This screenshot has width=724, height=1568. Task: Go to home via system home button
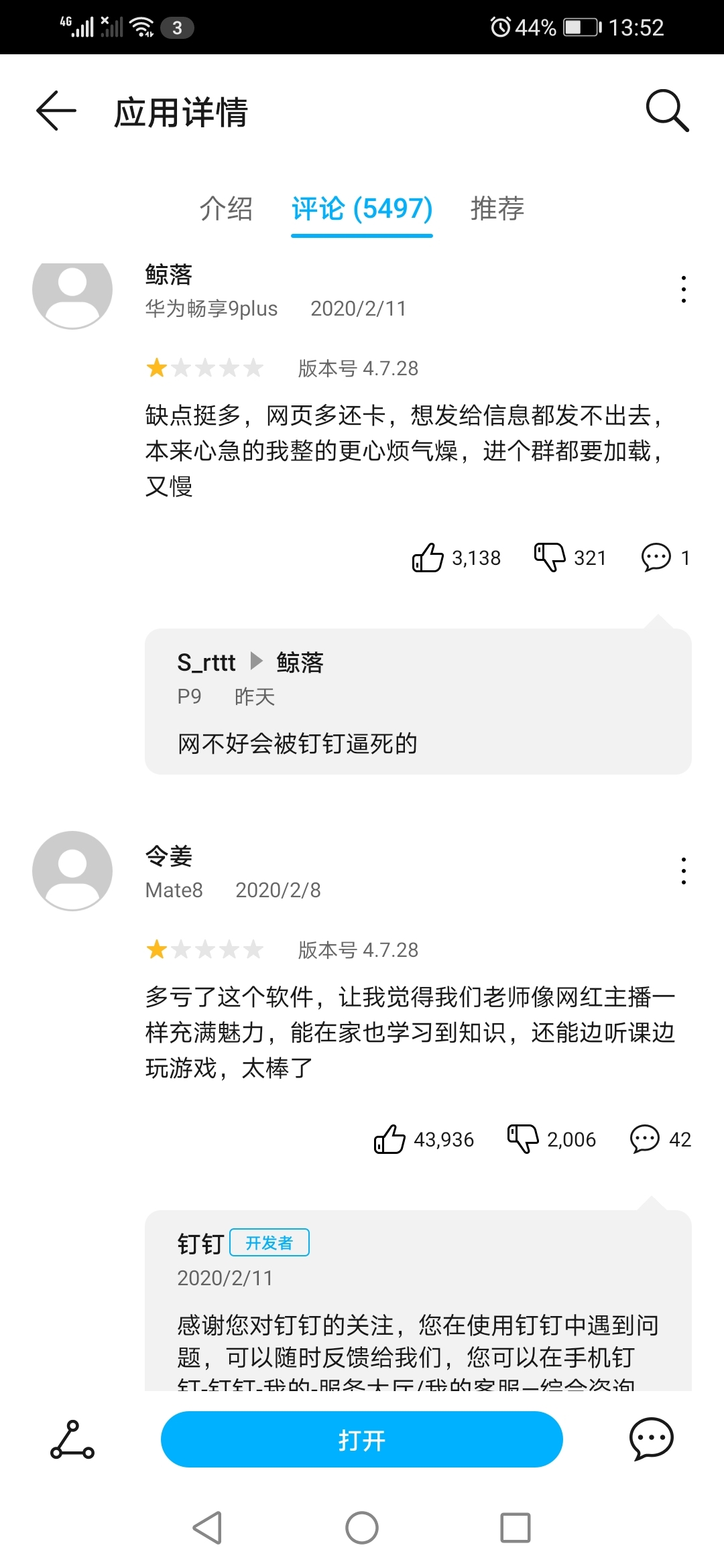click(x=361, y=1528)
